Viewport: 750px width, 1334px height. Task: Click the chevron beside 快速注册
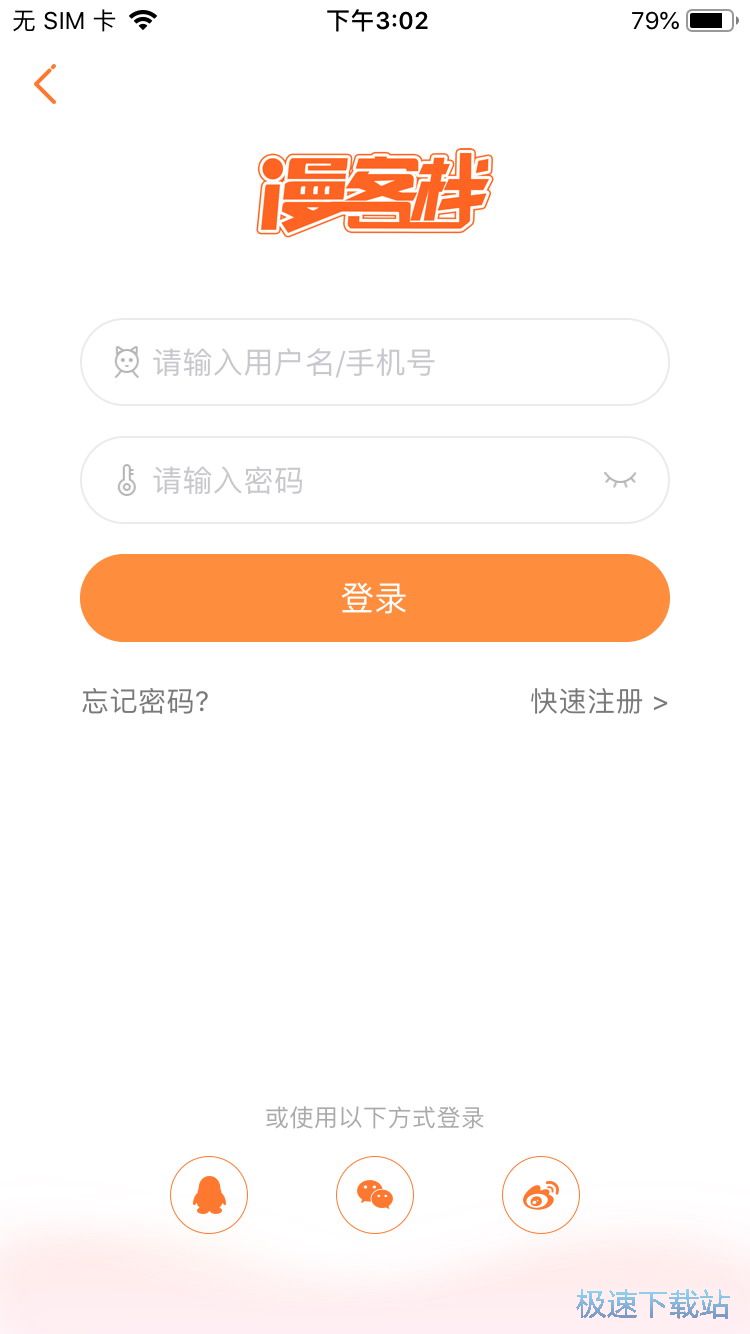coord(661,703)
